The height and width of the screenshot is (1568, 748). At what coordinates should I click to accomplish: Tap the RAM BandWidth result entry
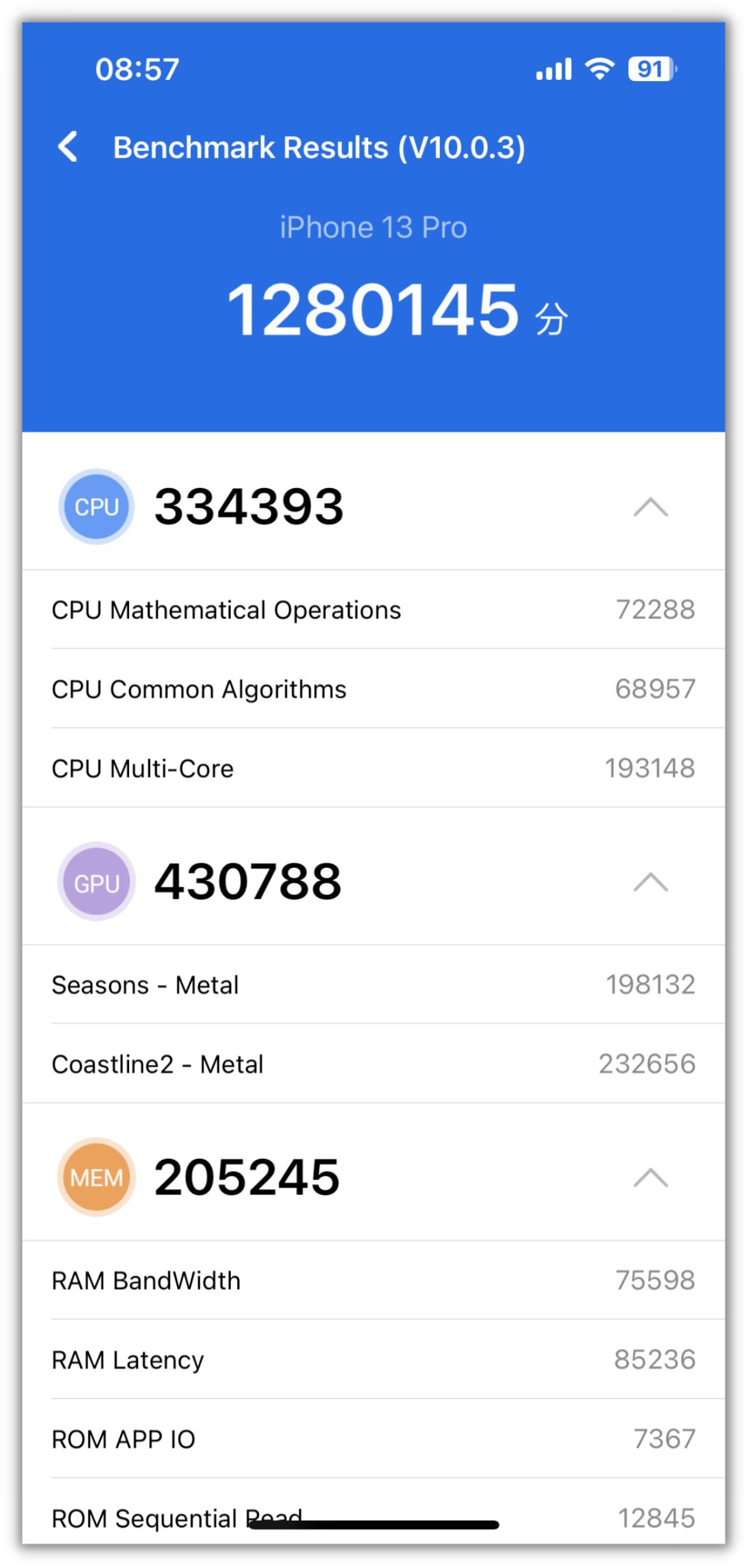tap(373, 1280)
